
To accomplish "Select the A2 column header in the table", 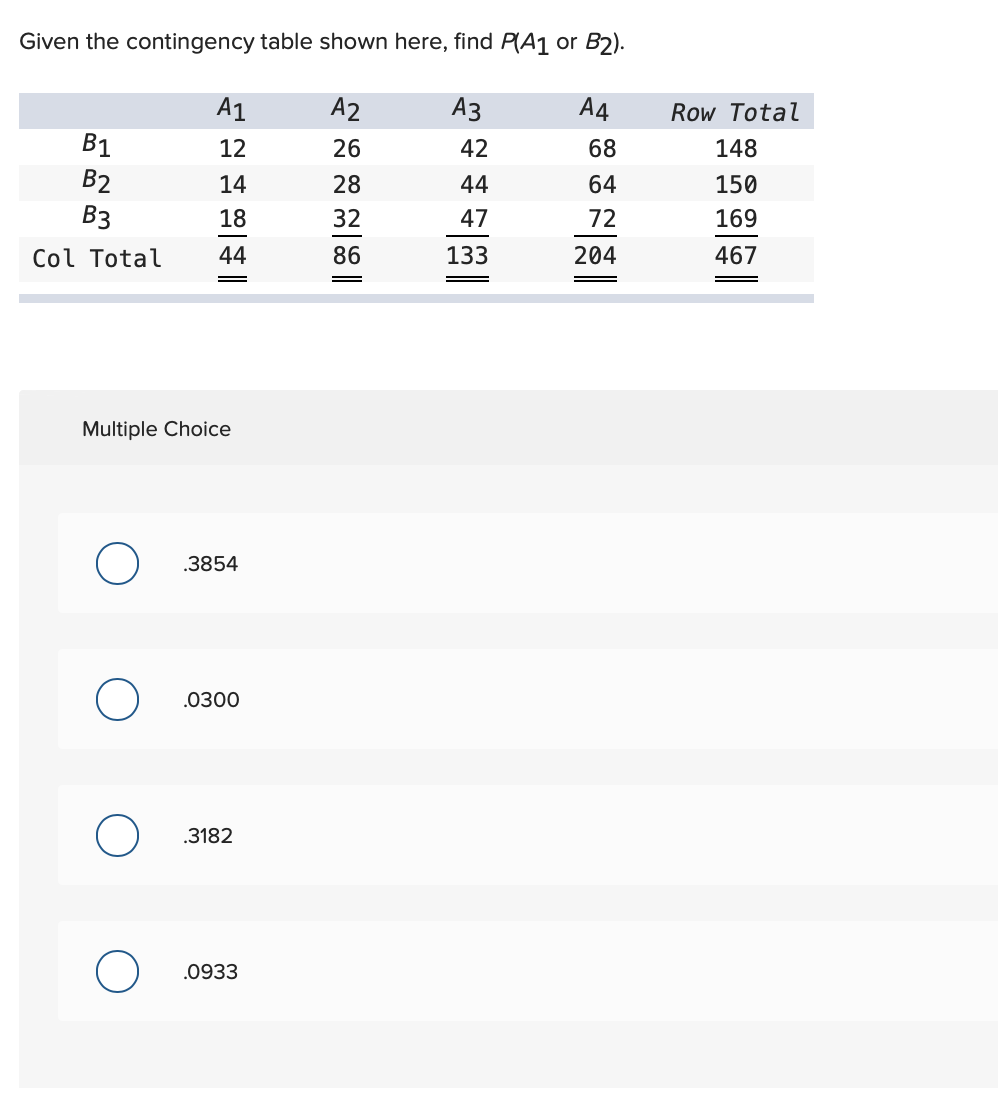I will [345, 110].
